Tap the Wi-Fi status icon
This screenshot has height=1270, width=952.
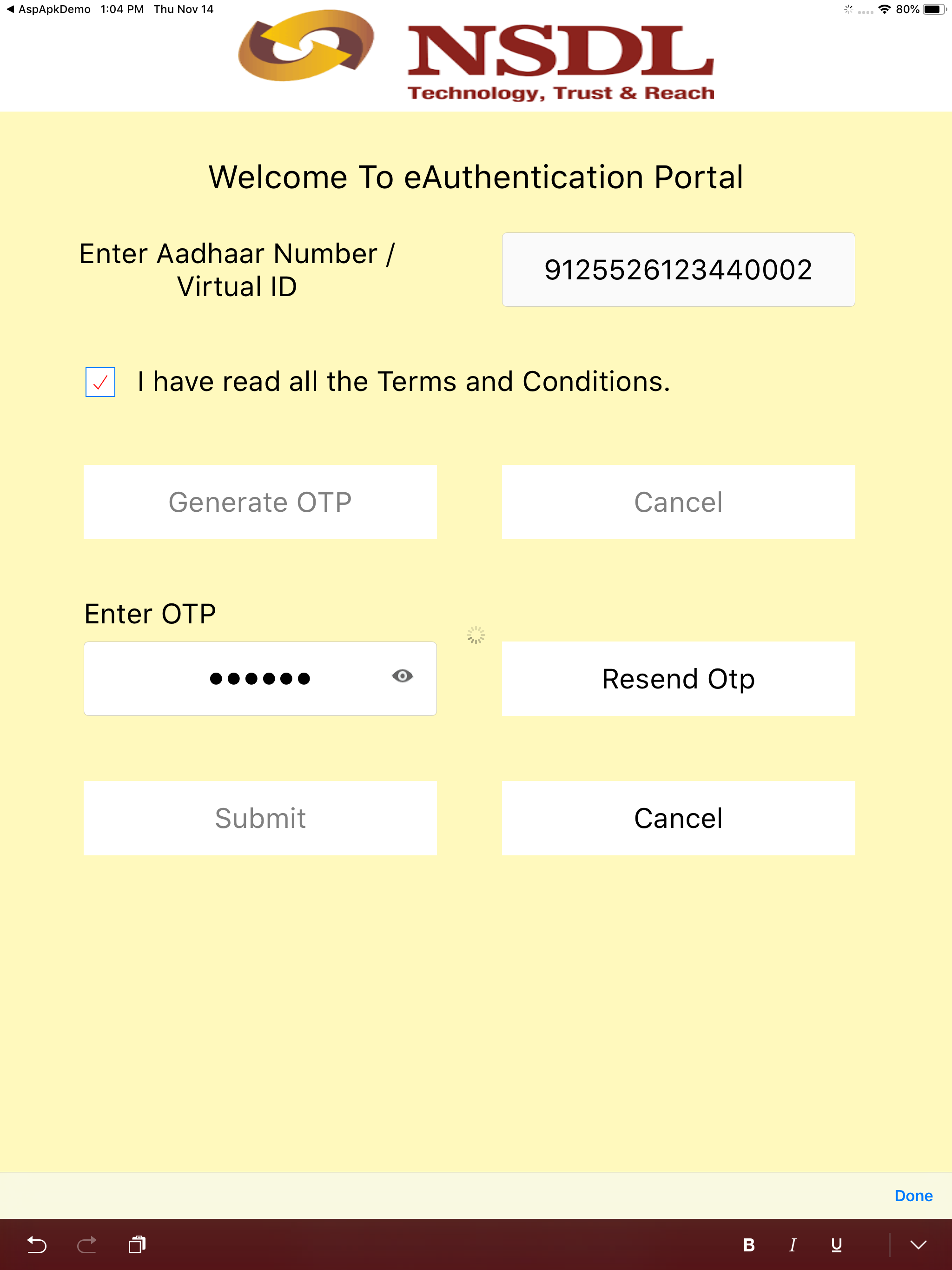pos(884,9)
